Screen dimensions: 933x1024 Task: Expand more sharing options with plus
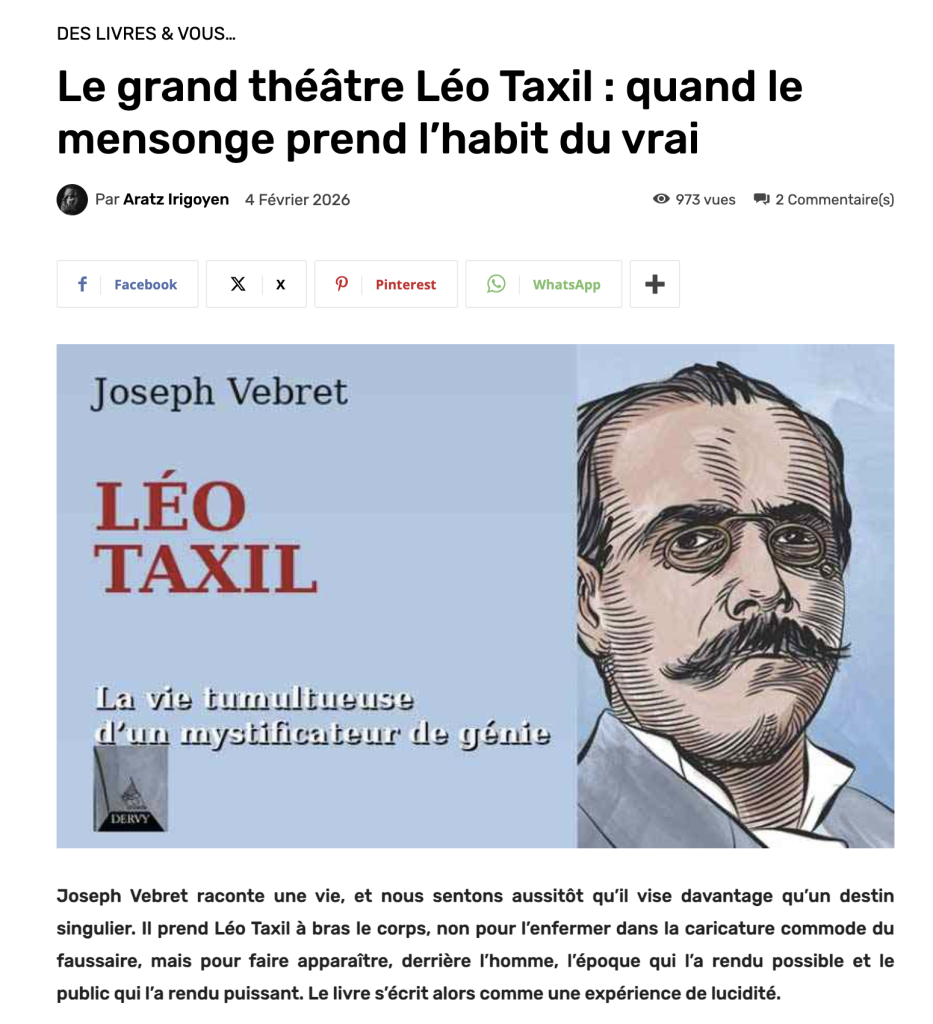click(655, 284)
